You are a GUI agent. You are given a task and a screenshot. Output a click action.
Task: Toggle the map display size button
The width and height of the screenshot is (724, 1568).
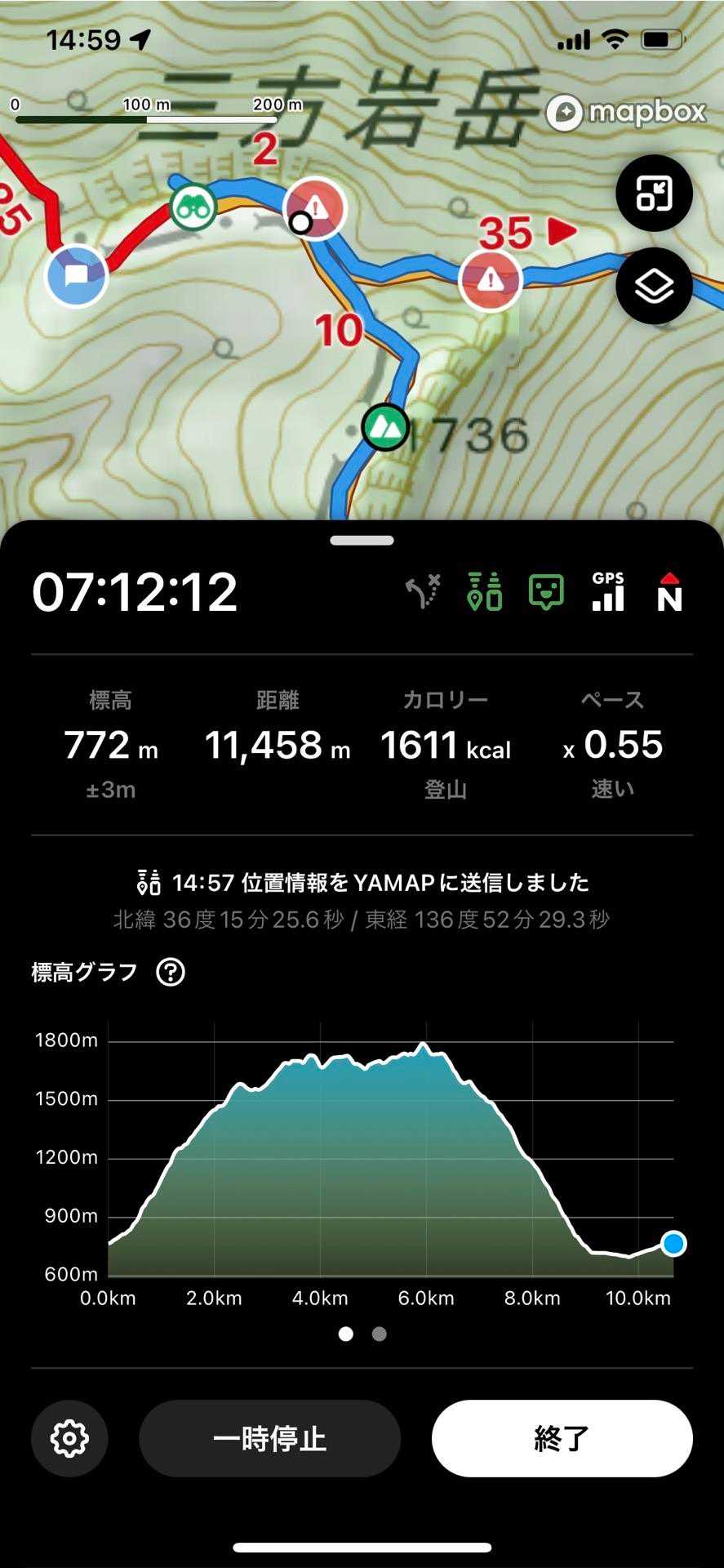(654, 194)
